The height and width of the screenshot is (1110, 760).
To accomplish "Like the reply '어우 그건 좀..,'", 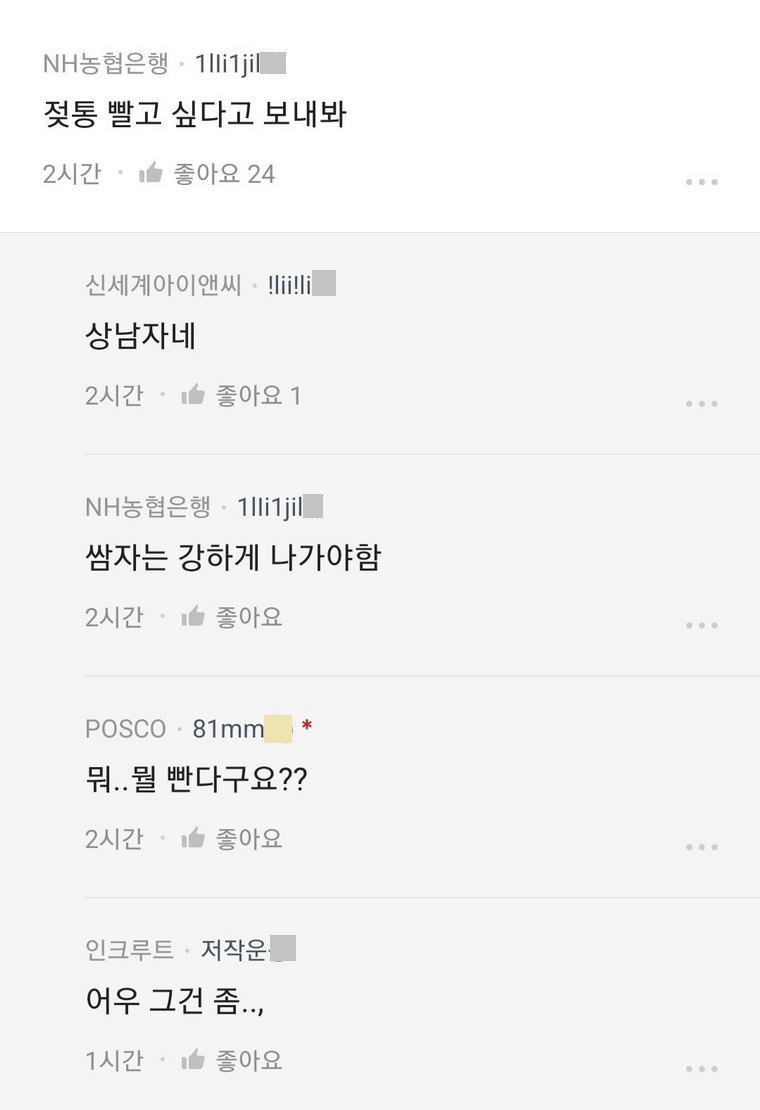I will (193, 1061).
